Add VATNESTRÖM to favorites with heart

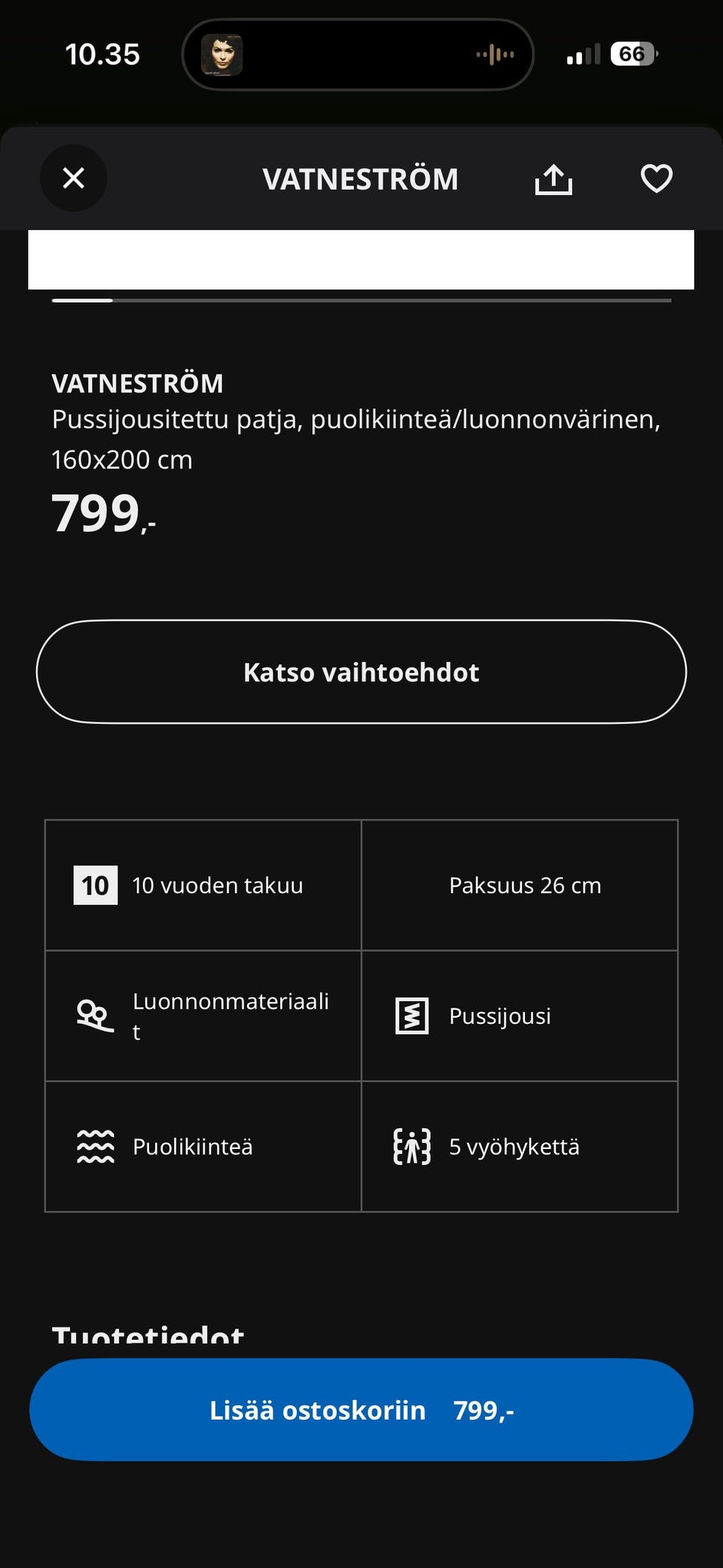click(x=656, y=179)
